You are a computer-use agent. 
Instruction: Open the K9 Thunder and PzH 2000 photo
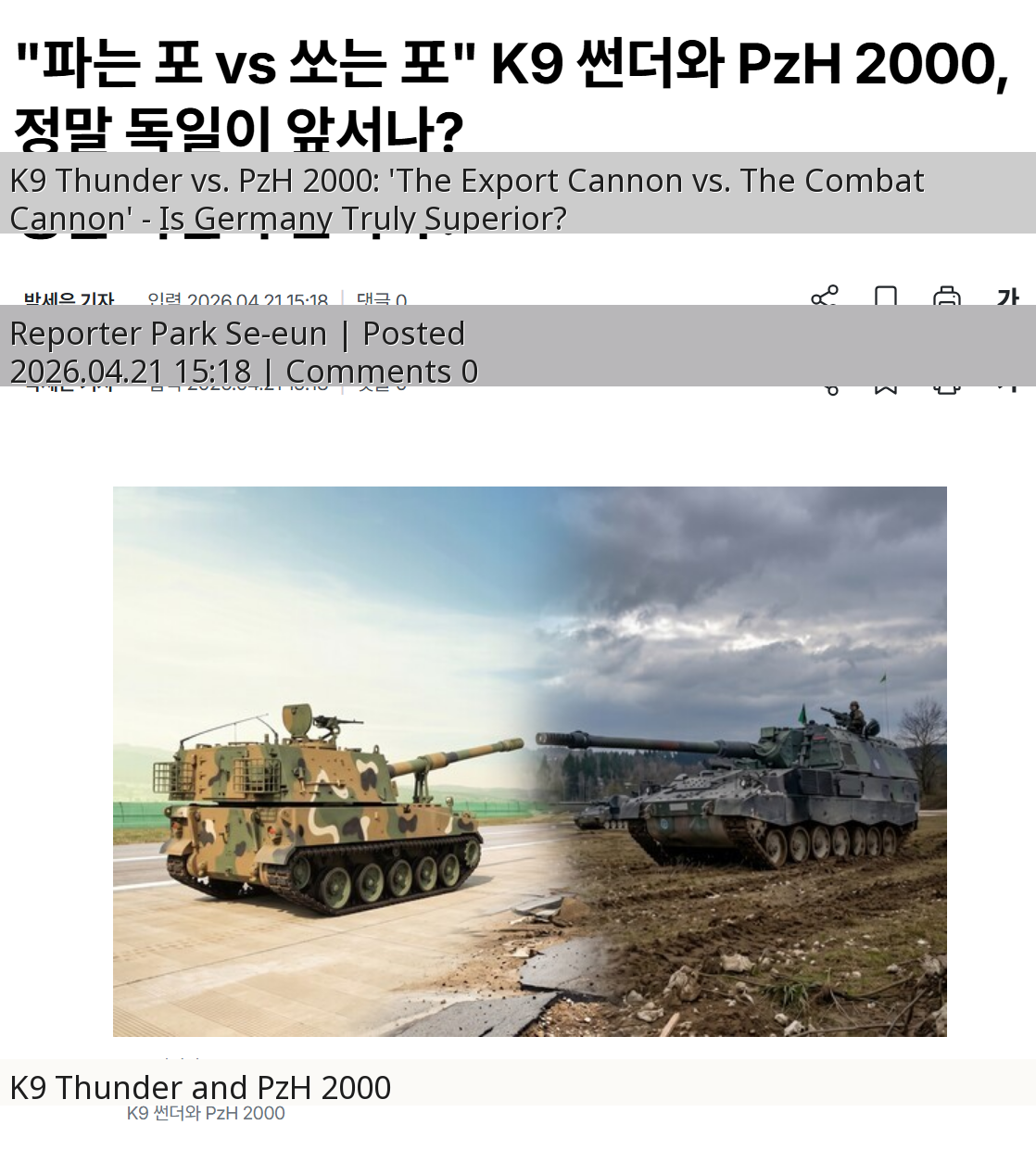(529, 761)
